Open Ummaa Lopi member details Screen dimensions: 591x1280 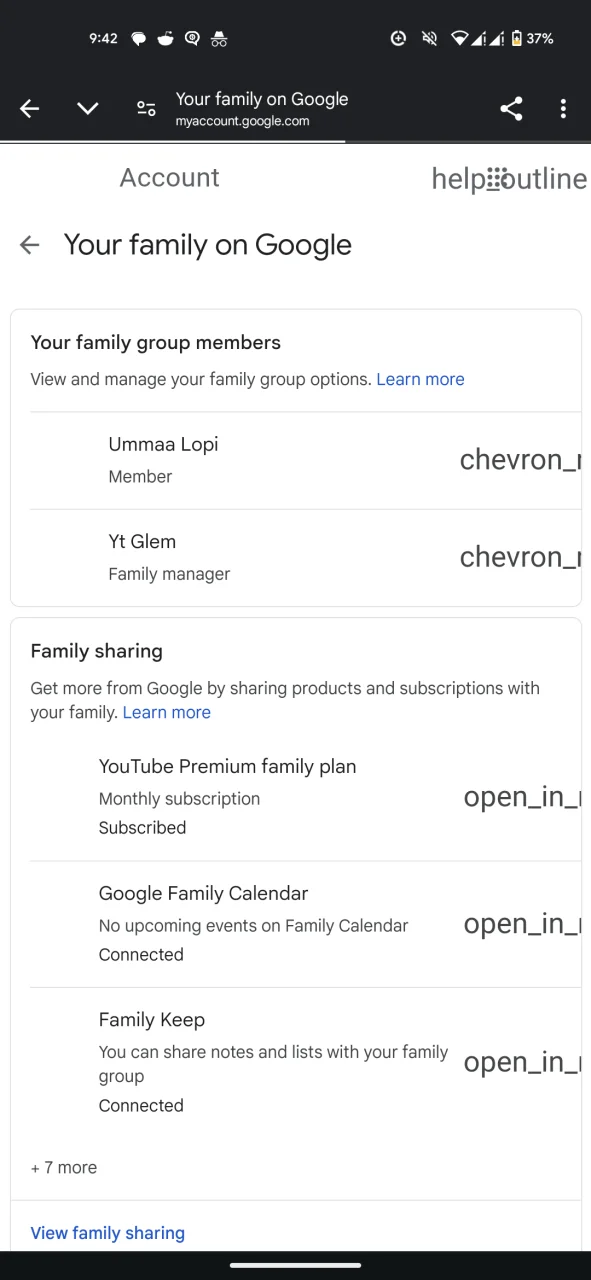(305, 460)
